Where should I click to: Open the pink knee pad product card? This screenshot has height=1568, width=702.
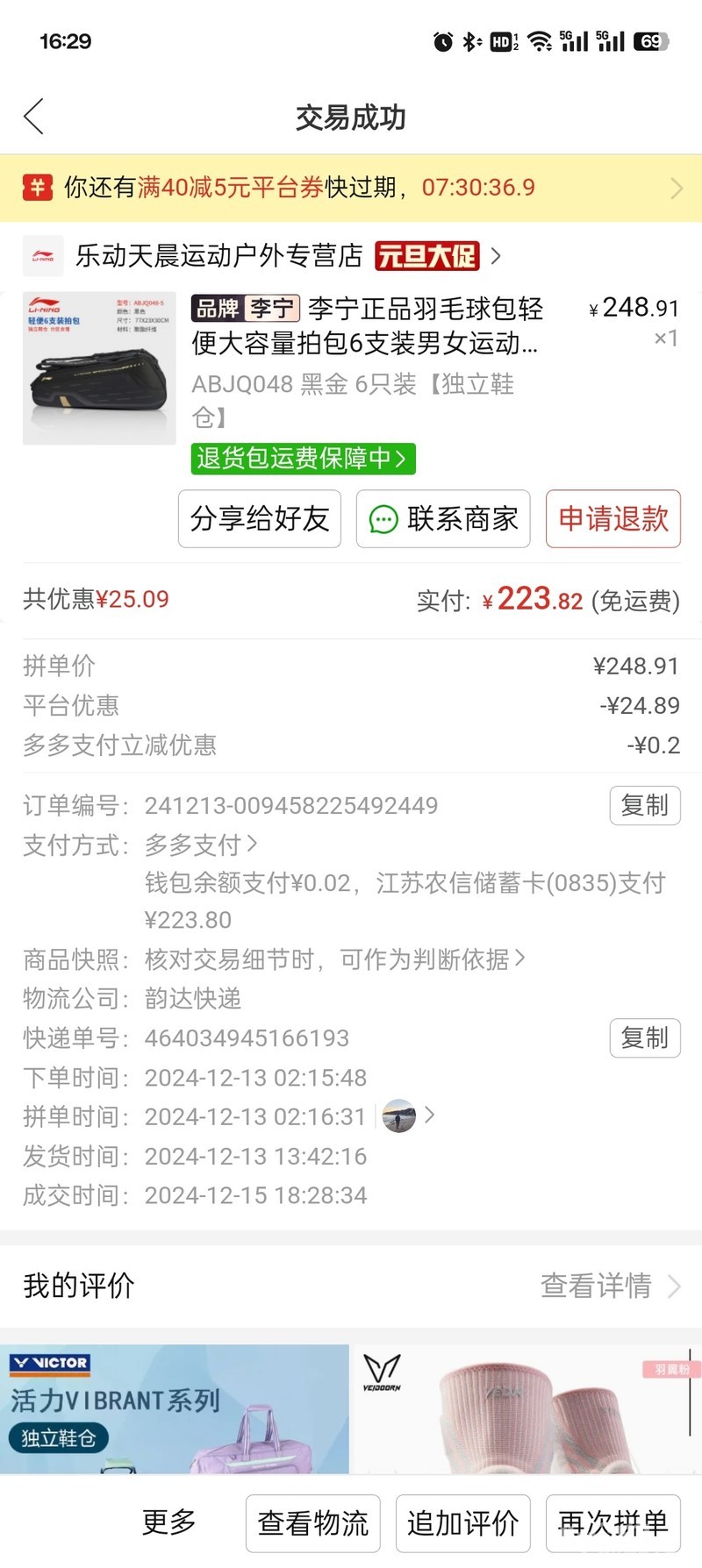pyautogui.click(x=526, y=1408)
